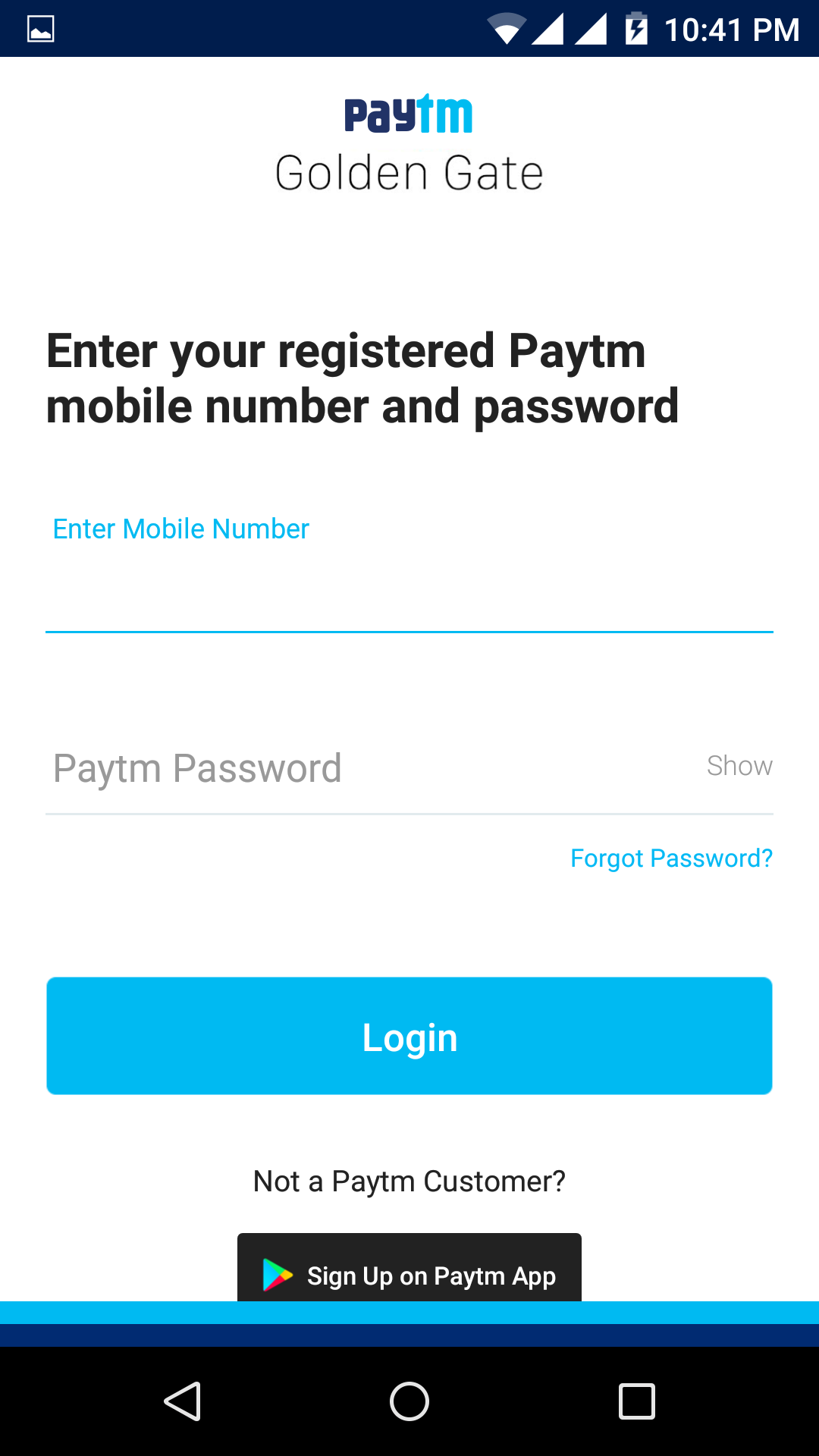Sign up on the Paytm App

[409, 1270]
